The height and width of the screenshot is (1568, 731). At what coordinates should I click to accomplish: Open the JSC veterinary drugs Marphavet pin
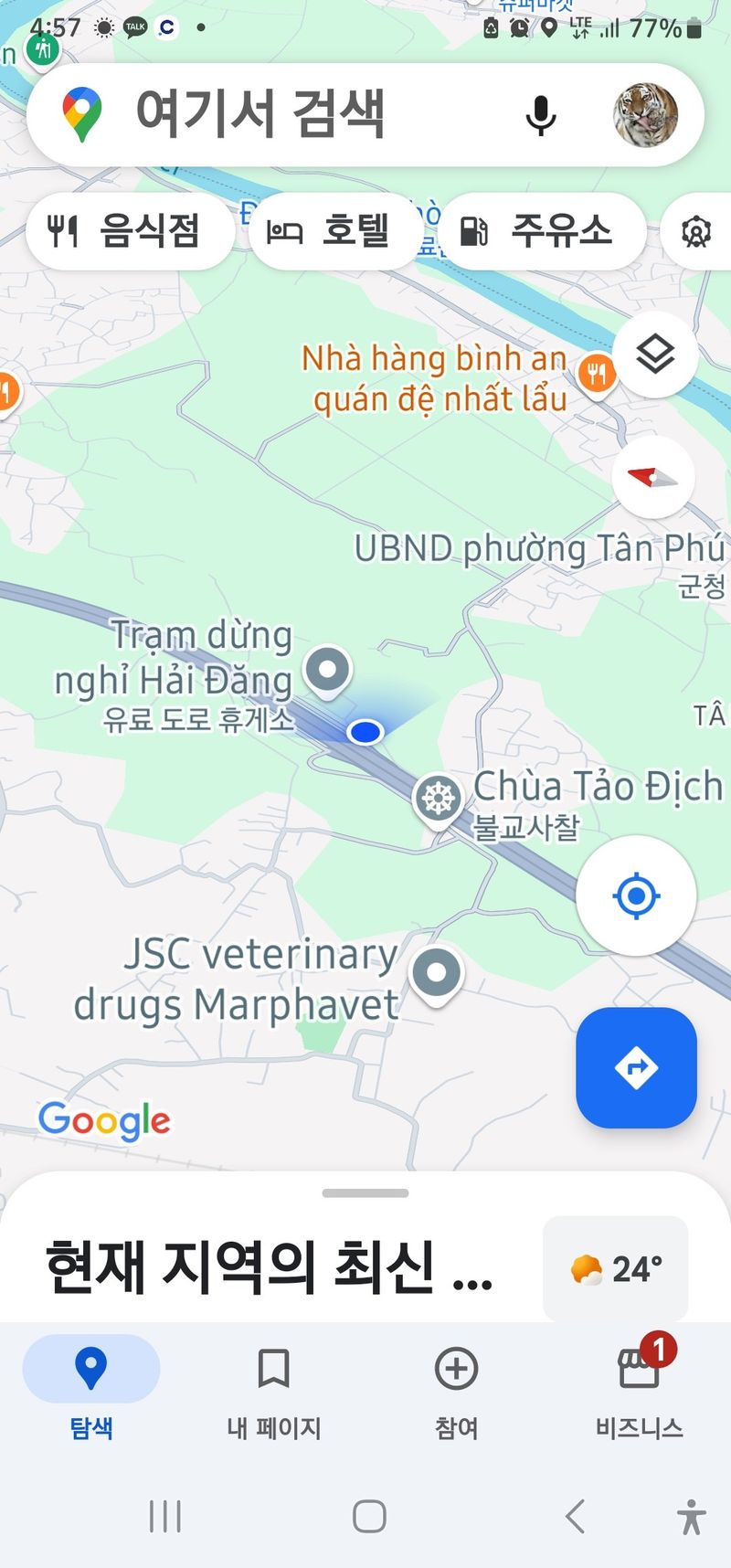[436, 973]
